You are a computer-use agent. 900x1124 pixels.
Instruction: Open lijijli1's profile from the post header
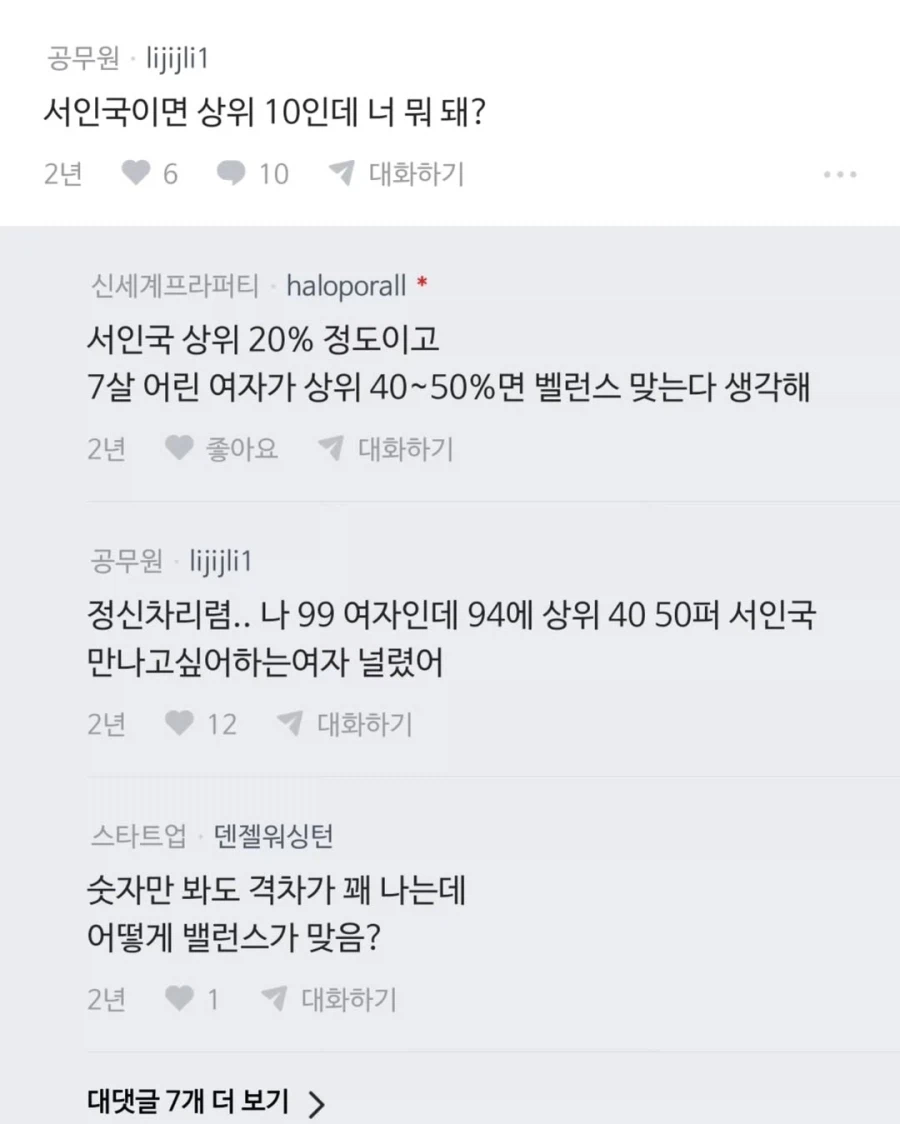click(177, 57)
